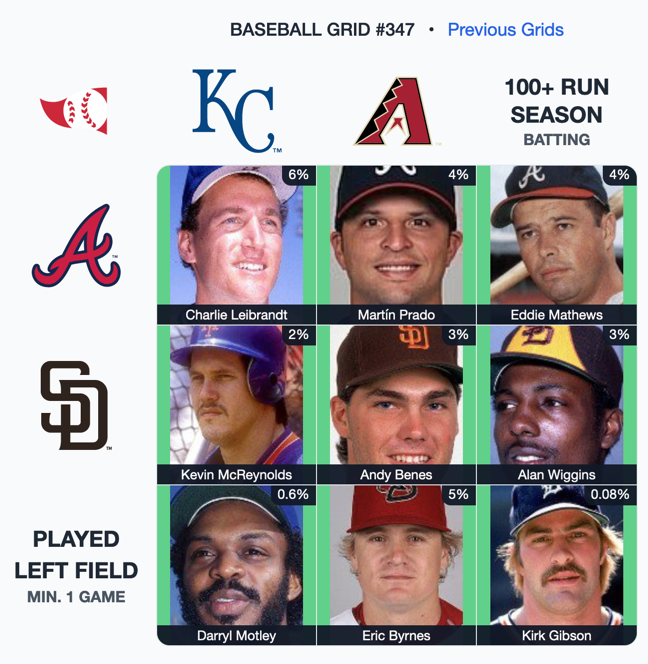The image size is (648, 664).
Task: Tap the Alan Wiggins cell
Action: (556, 404)
